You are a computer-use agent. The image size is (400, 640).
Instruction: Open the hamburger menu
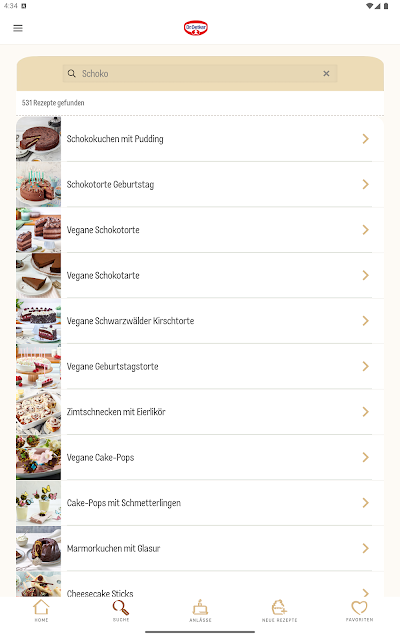(18, 28)
